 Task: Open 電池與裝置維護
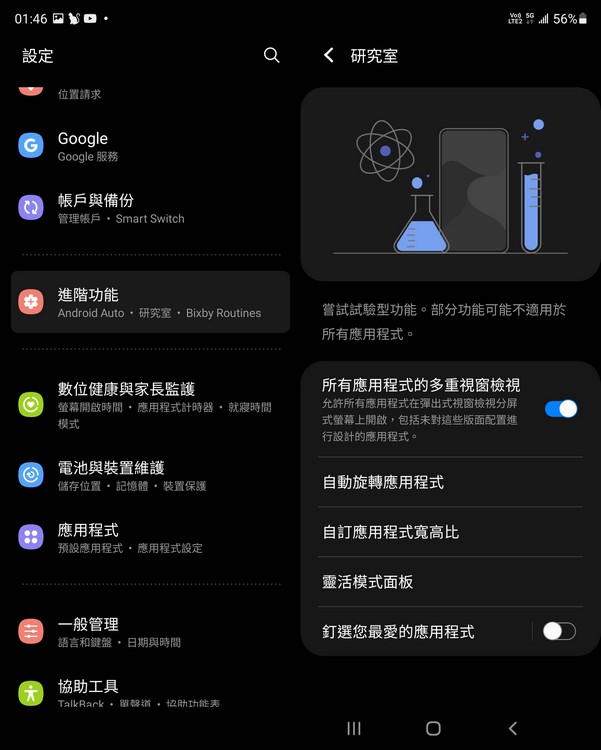pos(150,475)
